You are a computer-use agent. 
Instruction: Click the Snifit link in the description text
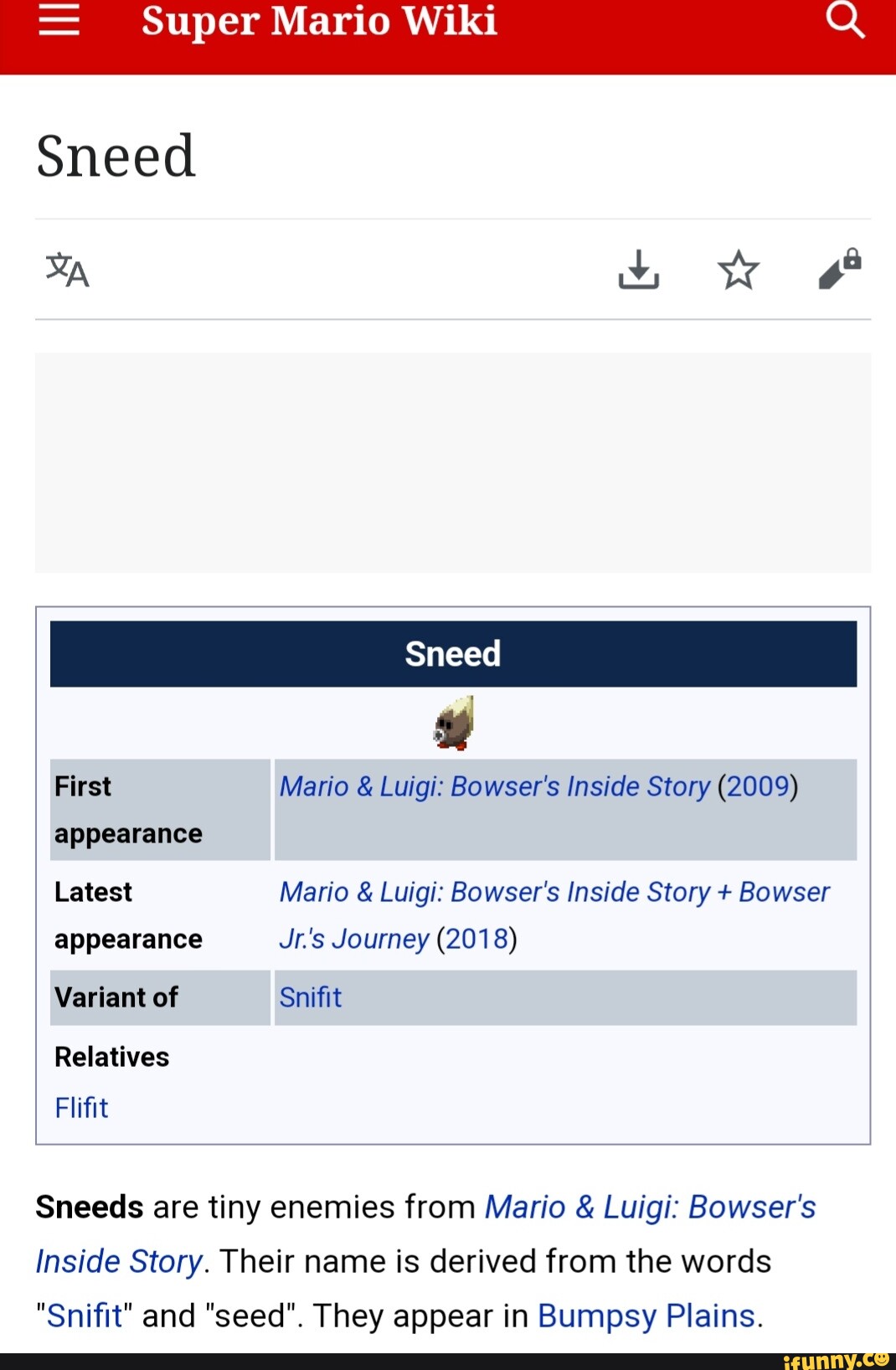[84, 1315]
